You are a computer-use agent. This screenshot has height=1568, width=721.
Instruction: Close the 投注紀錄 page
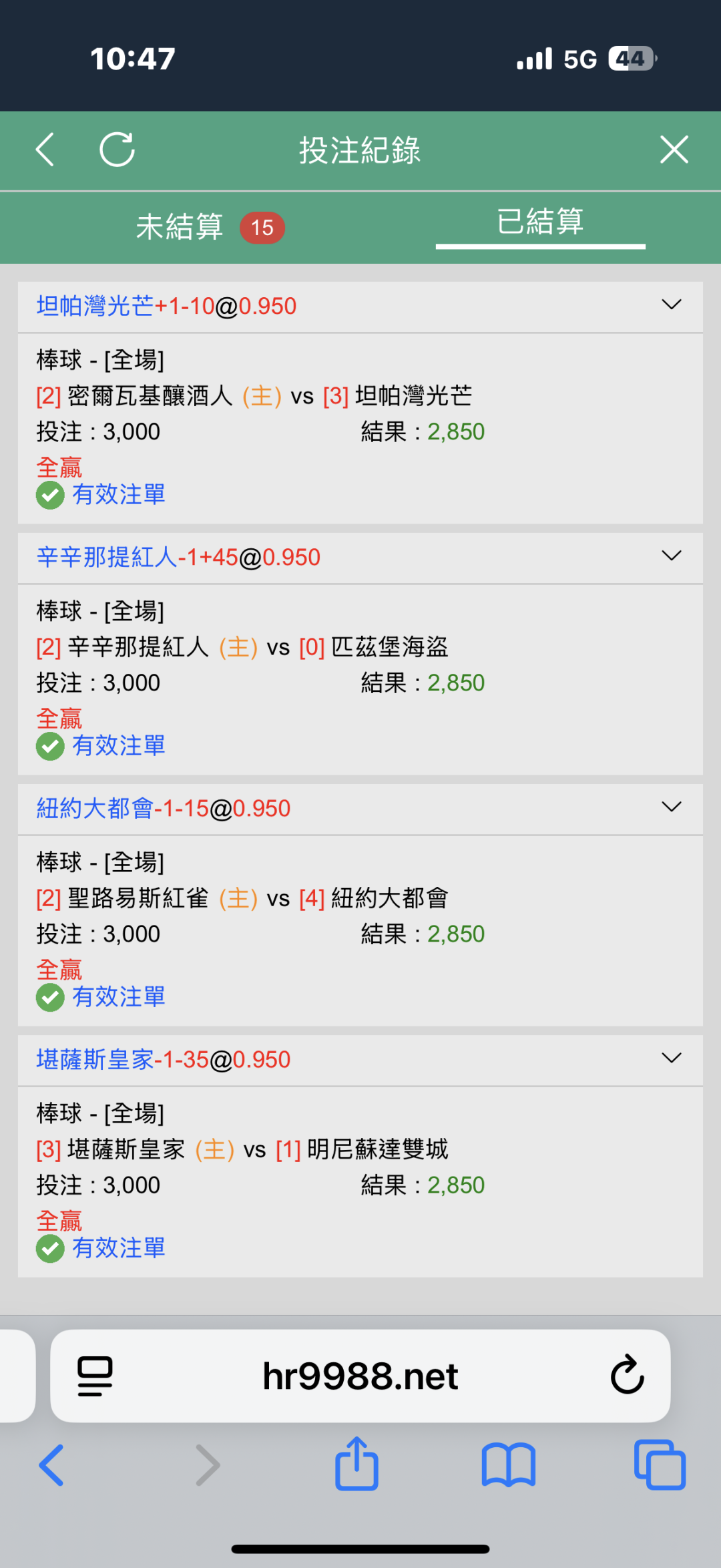pyautogui.click(x=674, y=149)
